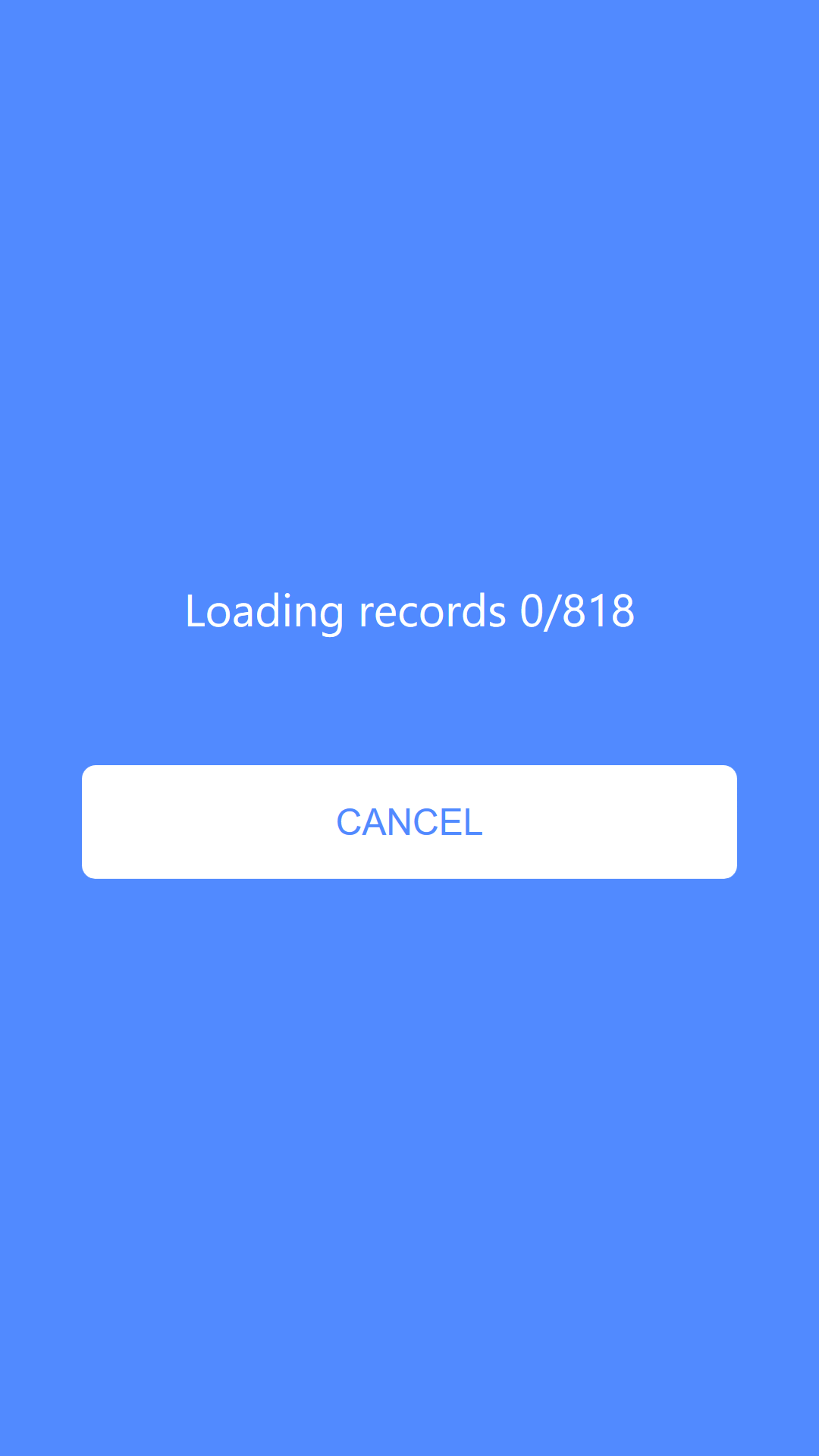Cancel loading the records
This screenshot has width=819, height=1456.
409,822
